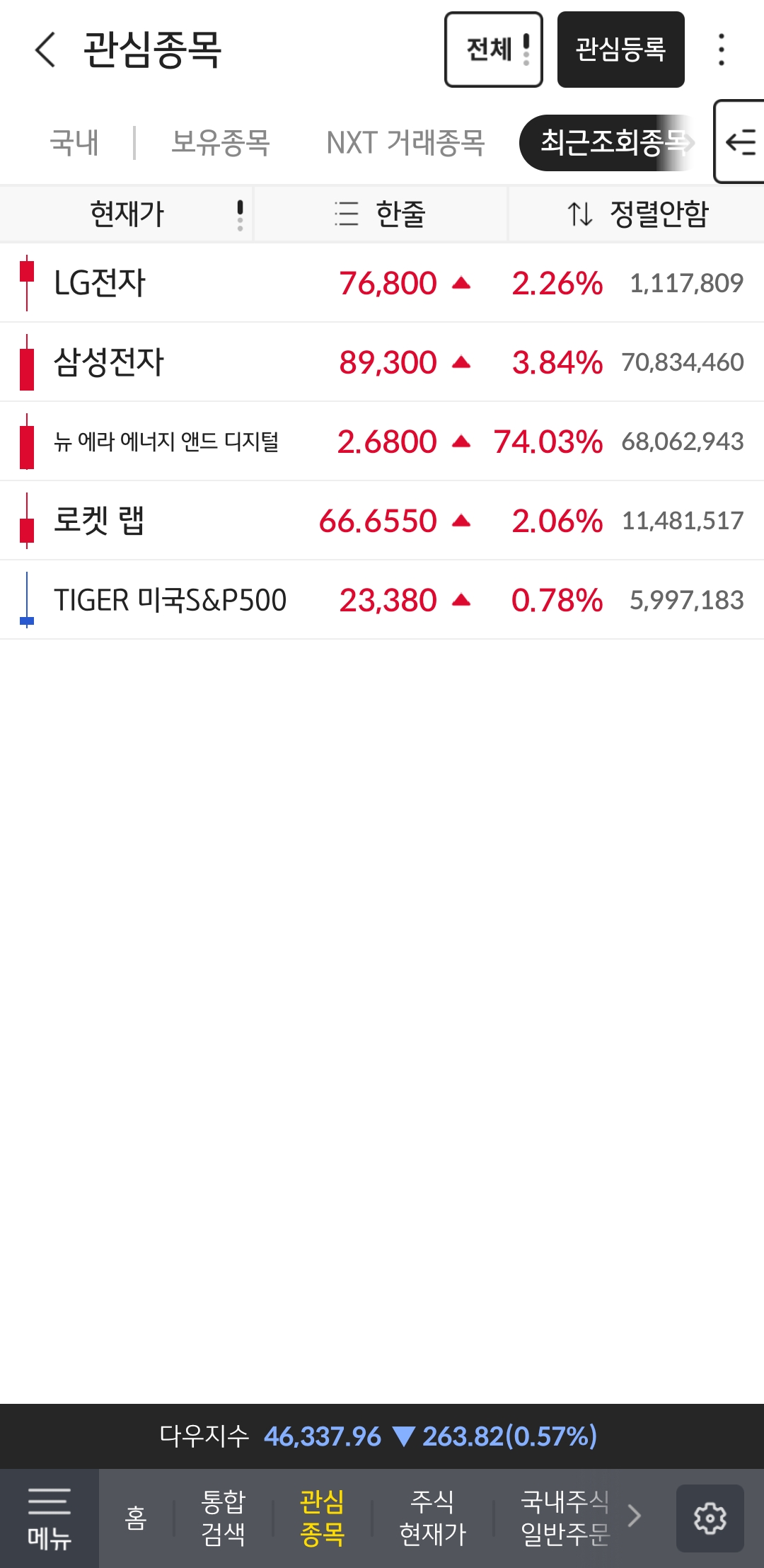Screen dimensions: 764x1568
Task: Tap the 관심등록 button
Action: 620,50
